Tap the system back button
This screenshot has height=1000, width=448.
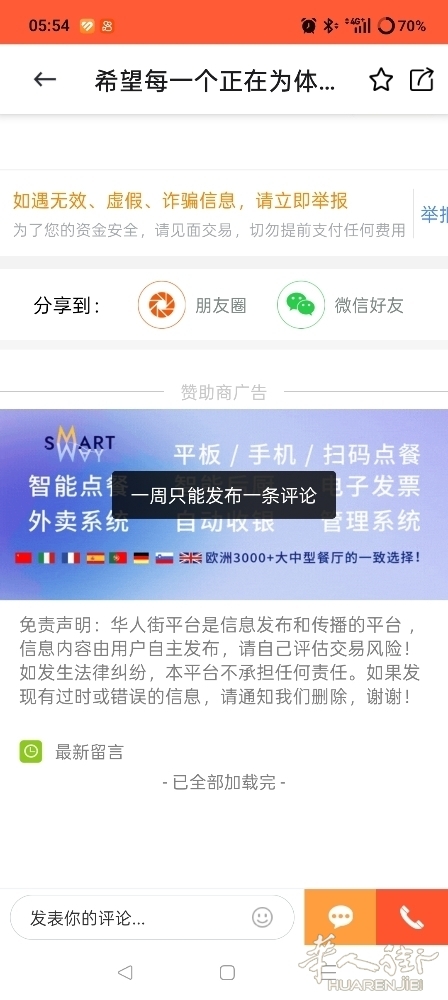pos(126,972)
